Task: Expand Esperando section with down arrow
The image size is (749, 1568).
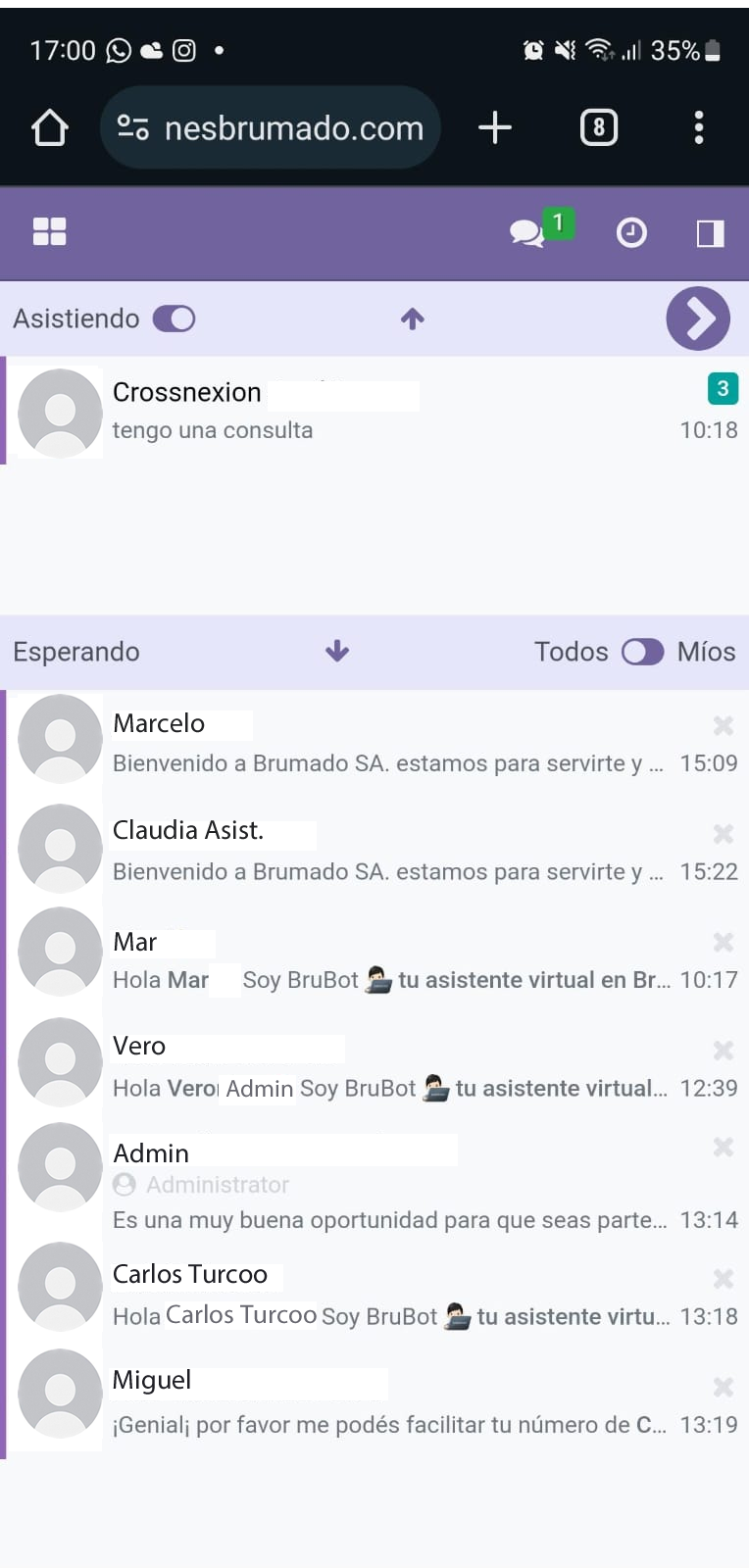Action: [x=337, y=652]
